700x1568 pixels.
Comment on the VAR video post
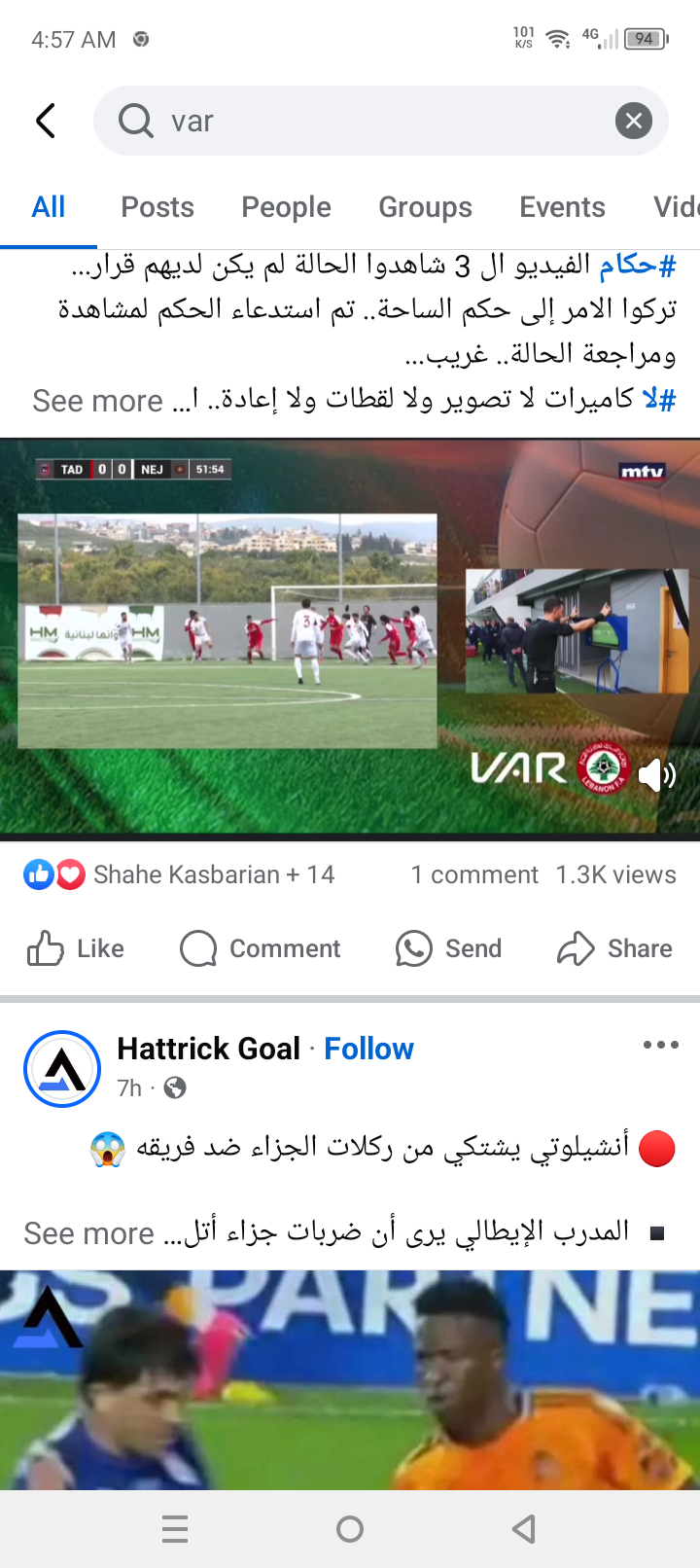click(261, 948)
